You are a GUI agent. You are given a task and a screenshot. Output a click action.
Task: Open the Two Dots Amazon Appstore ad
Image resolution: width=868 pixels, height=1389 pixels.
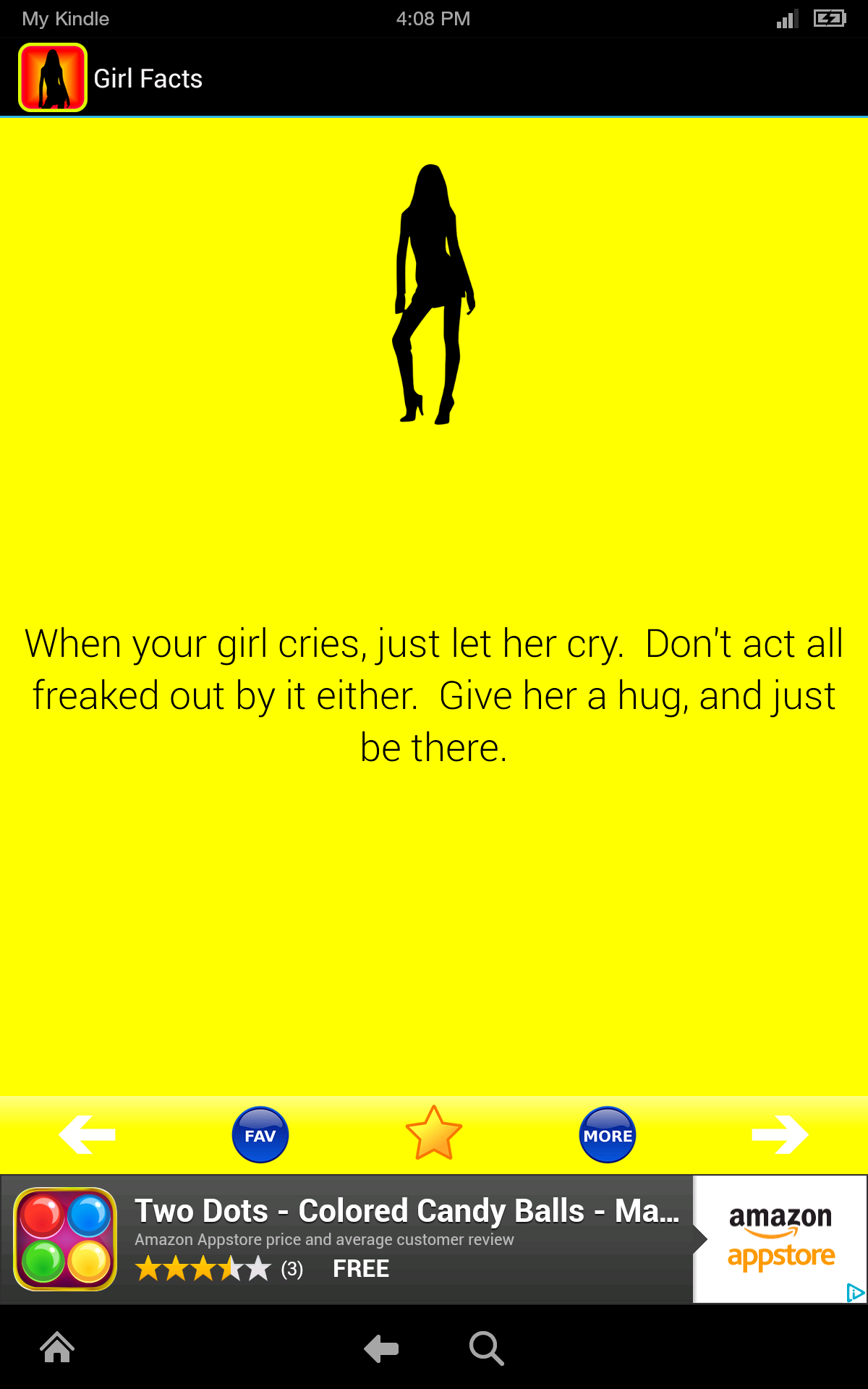coord(405,1239)
